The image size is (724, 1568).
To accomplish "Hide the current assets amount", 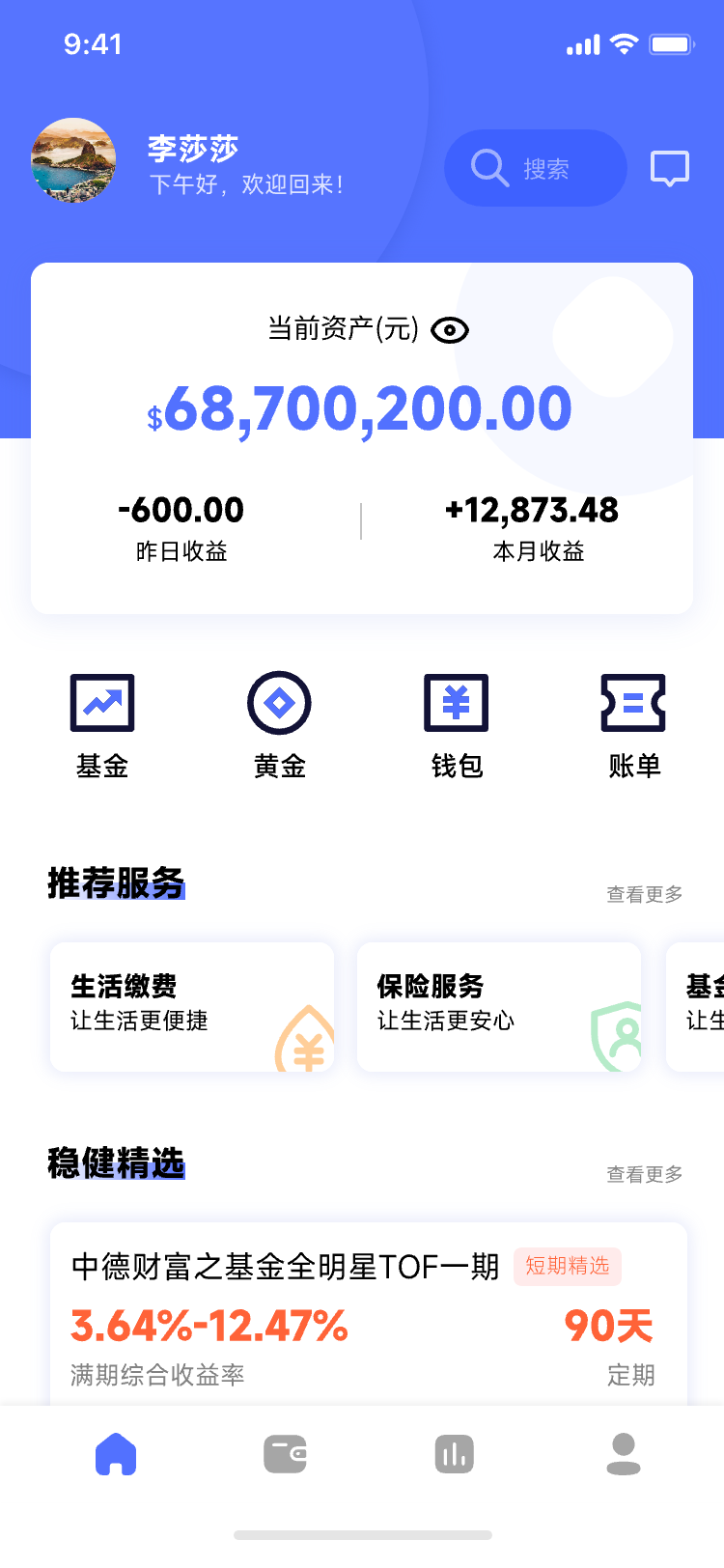I will [450, 330].
